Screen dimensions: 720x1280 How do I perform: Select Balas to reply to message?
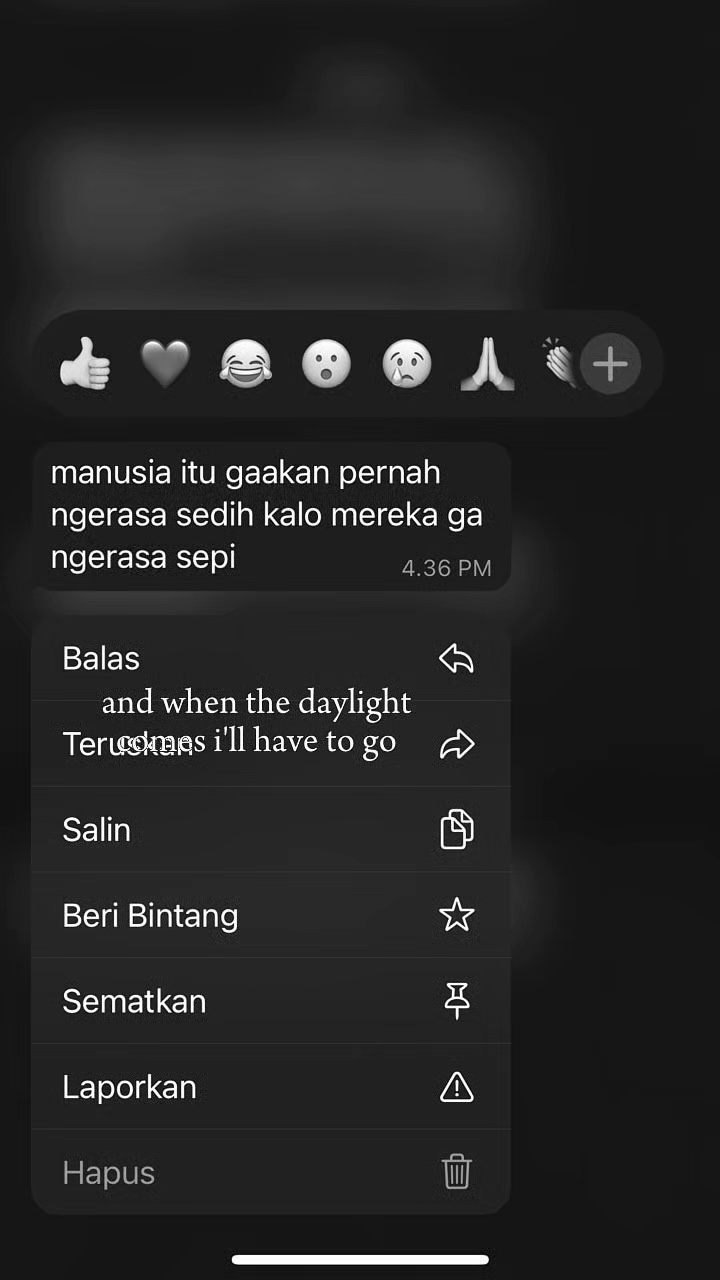tap(271, 658)
